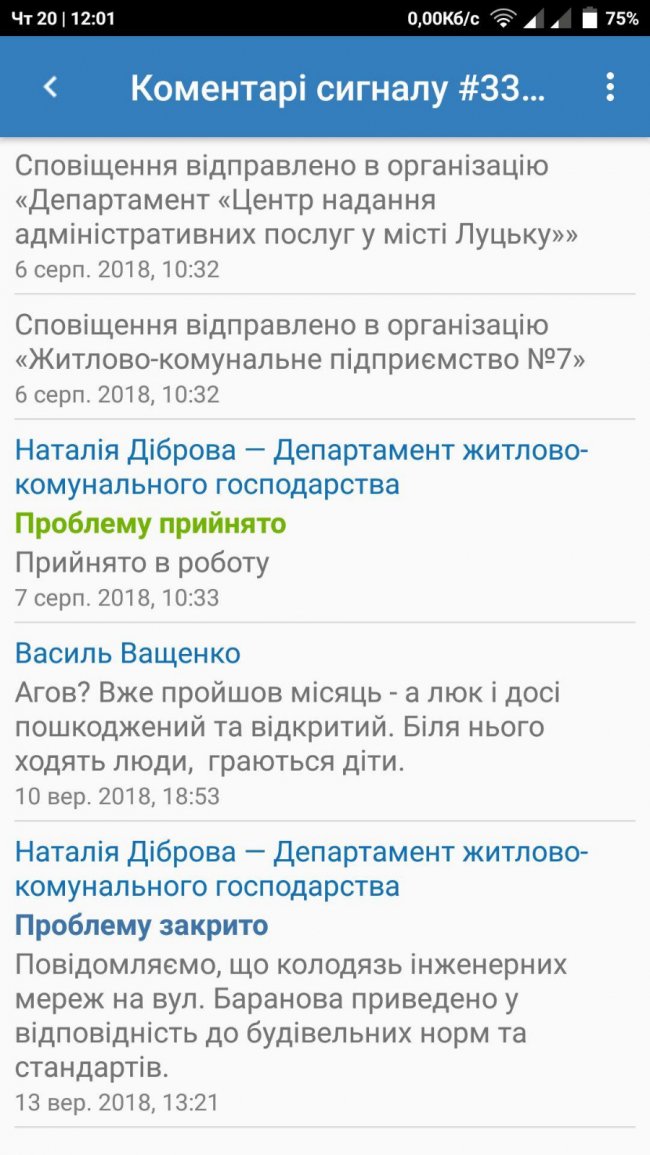Open the overflow menu
650x1155 pixels.
(x=610, y=88)
